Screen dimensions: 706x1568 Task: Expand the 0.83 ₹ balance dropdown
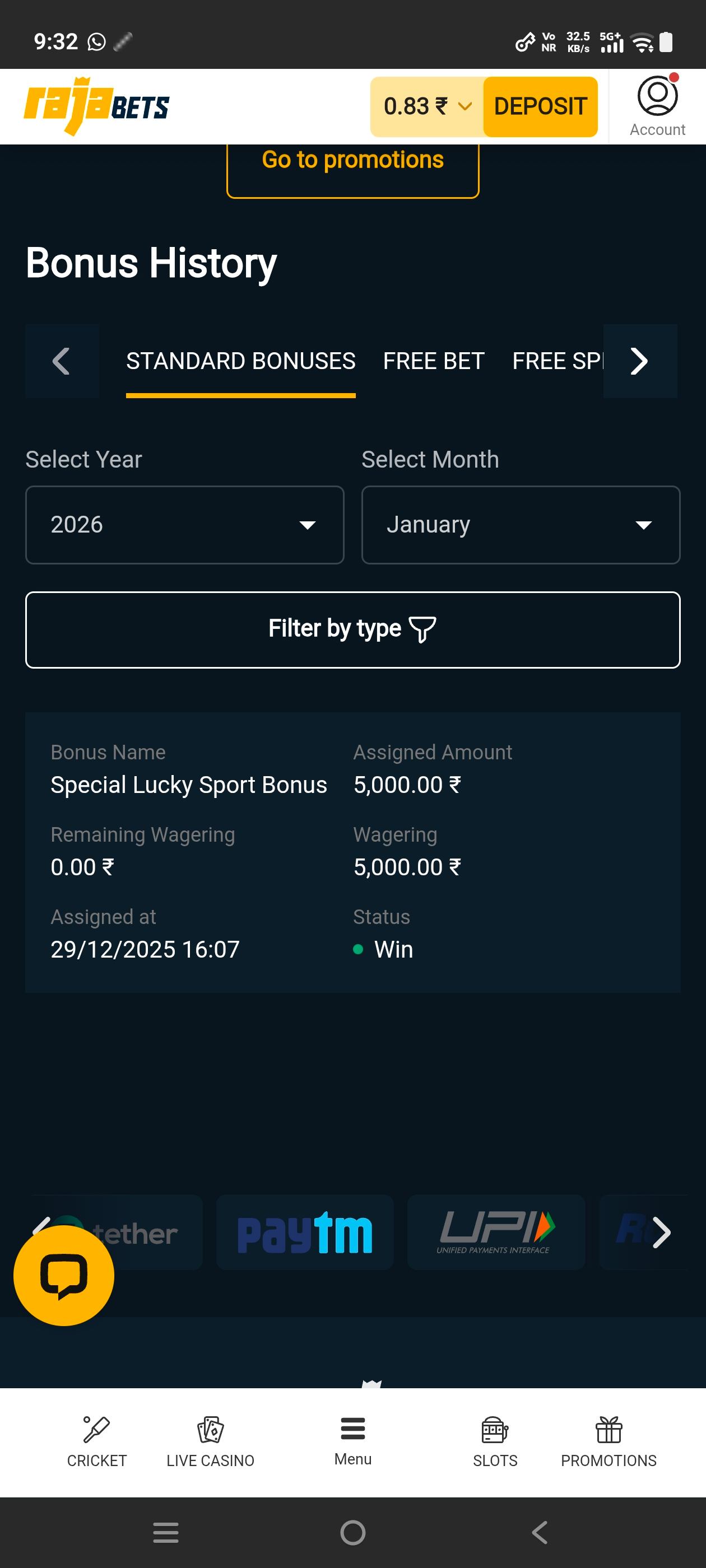(x=428, y=106)
